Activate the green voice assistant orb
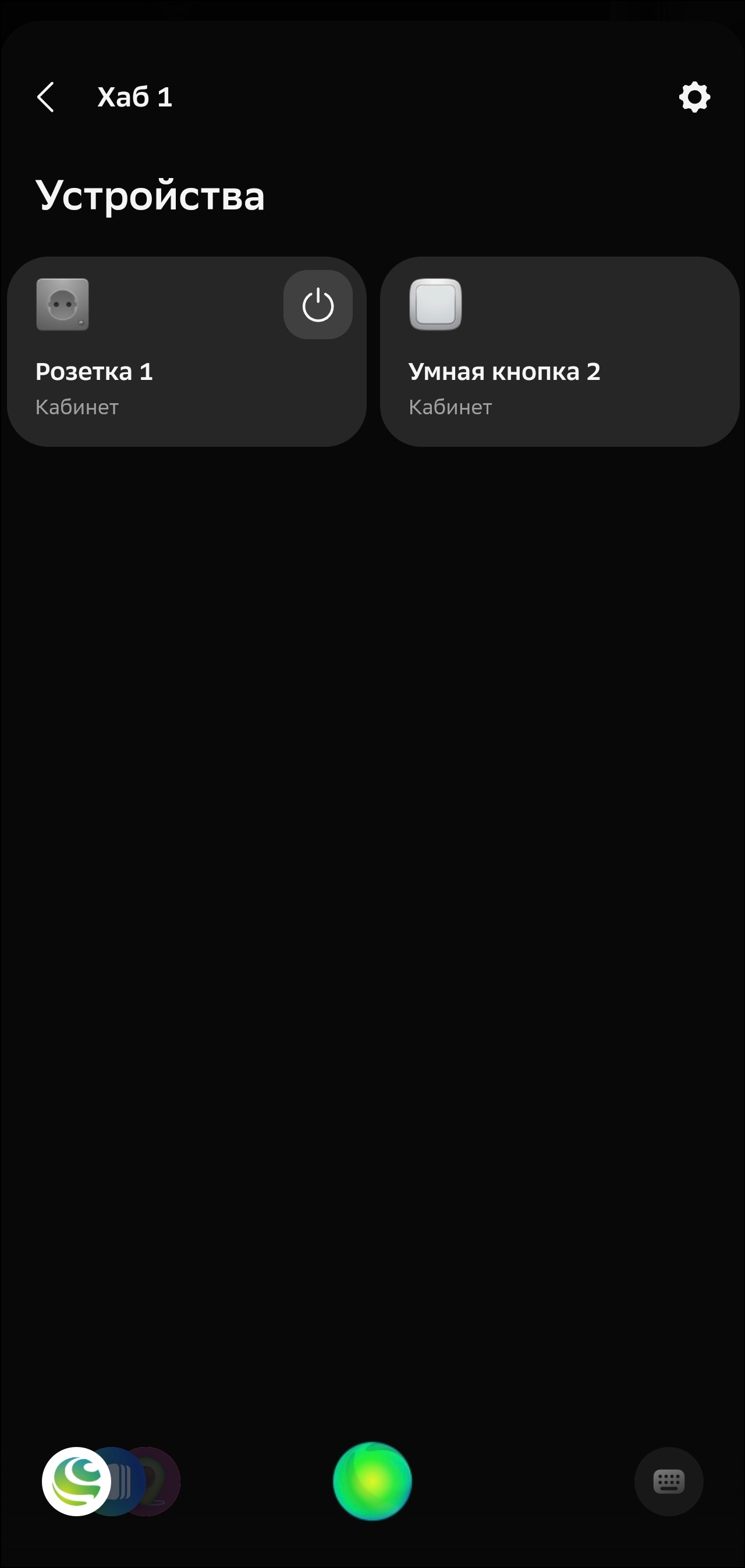 372,1481
